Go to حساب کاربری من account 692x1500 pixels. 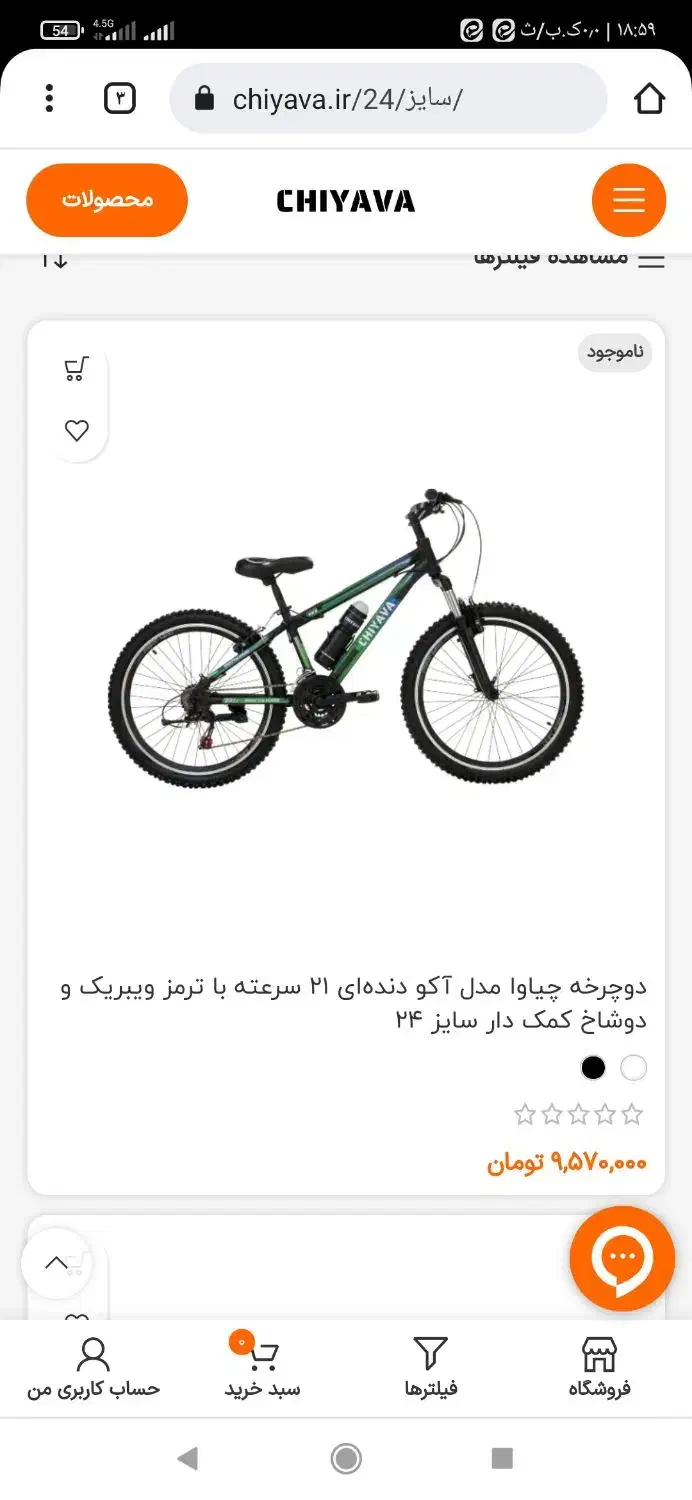[93, 1367]
